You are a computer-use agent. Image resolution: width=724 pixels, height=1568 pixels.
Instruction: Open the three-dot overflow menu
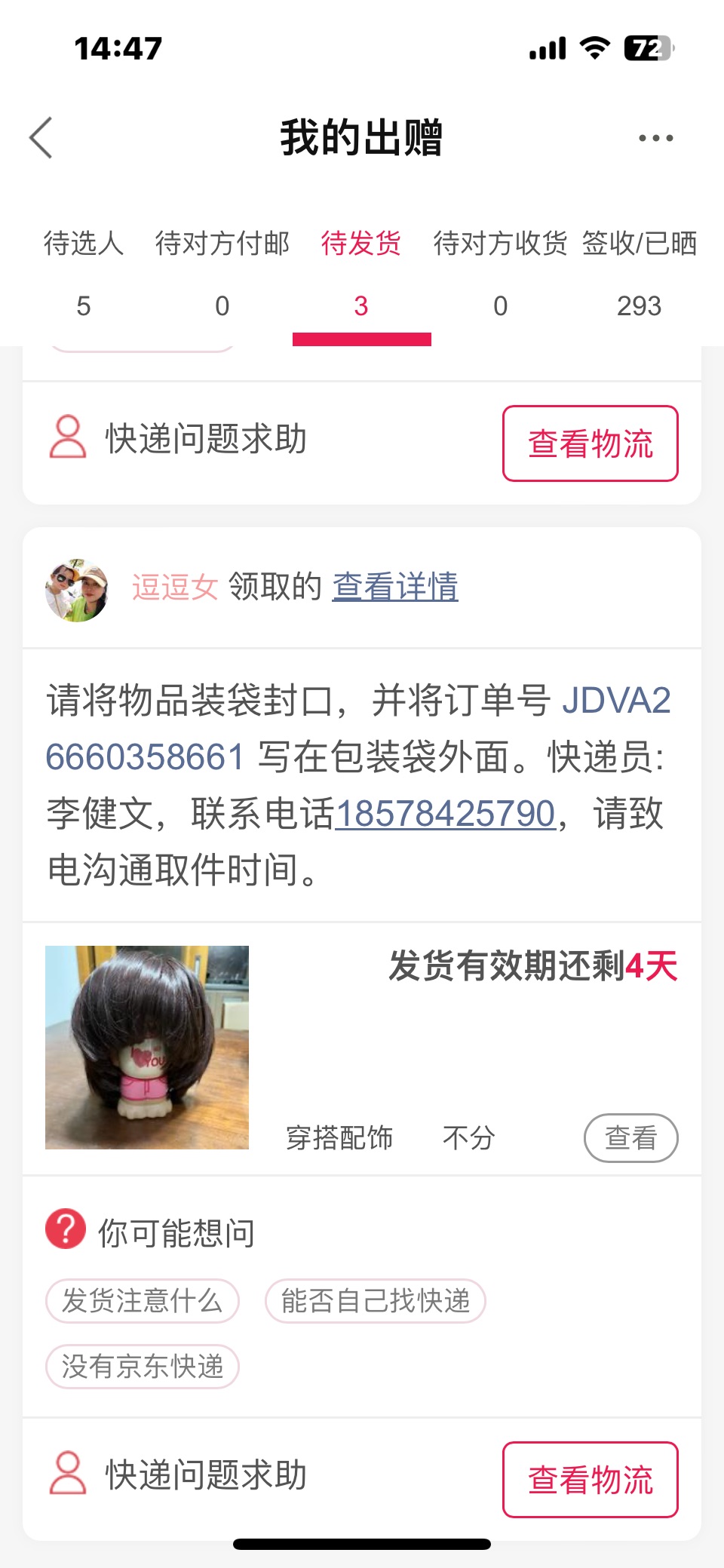coord(655,138)
